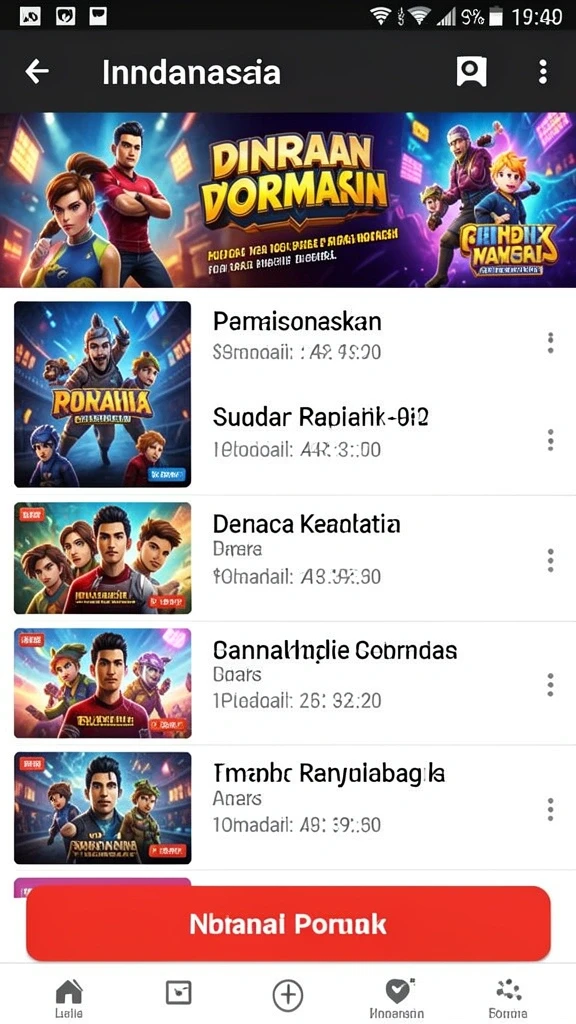576x1024 pixels.
Task: Open more options for Suadar Rapiank
Action: tap(551, 440)
